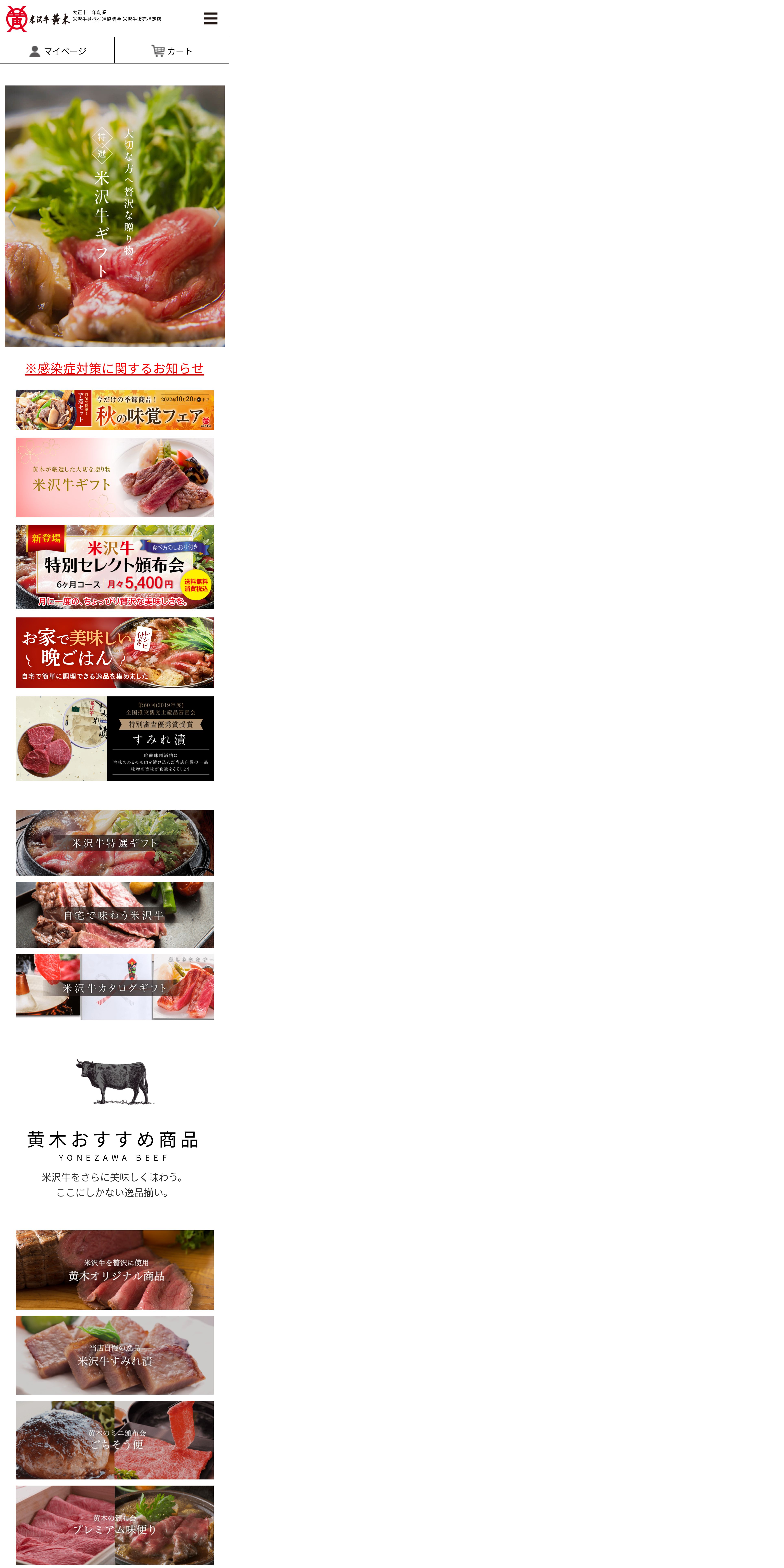Open the hamburger menu

pyautogui.click(x=211, y=18)
